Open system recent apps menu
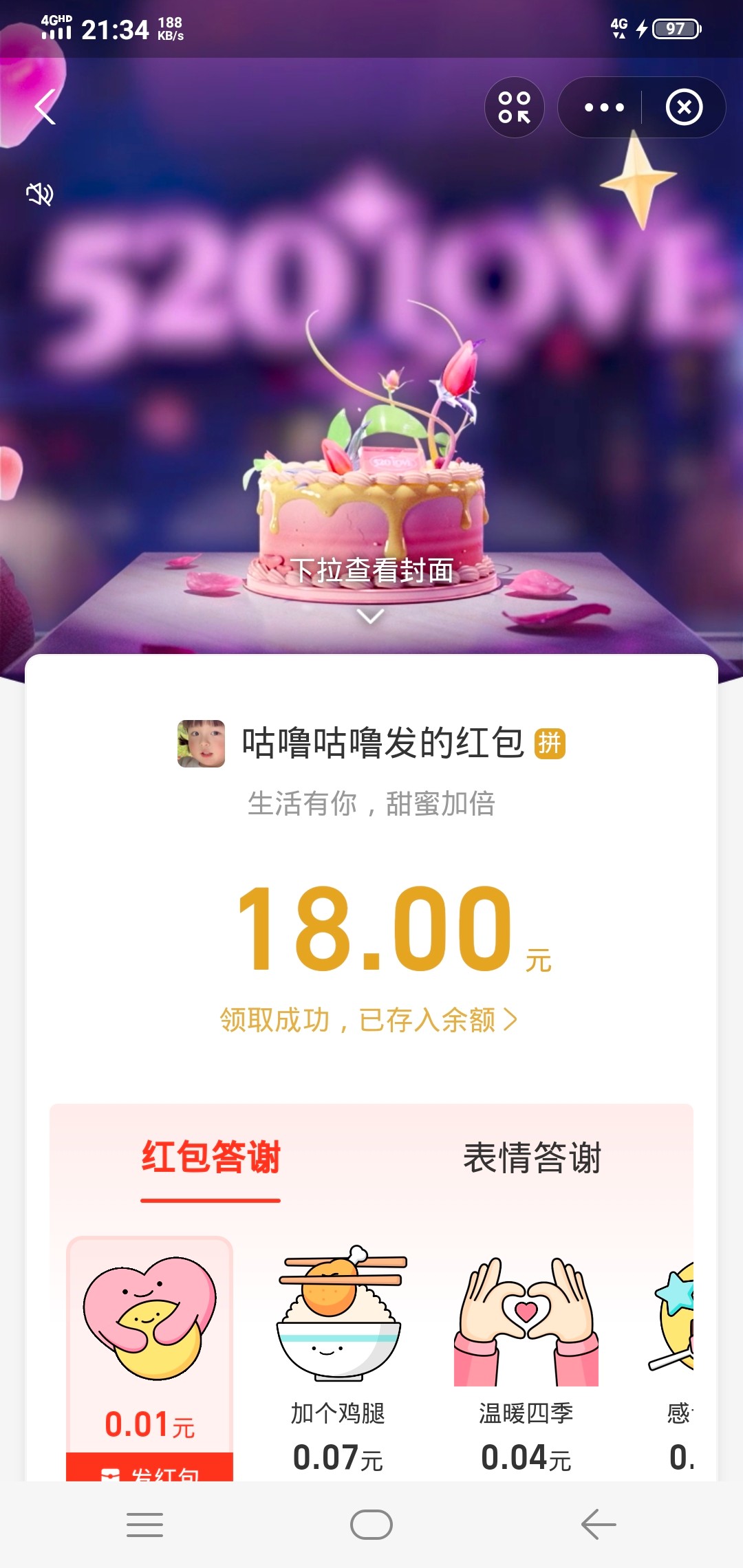743x1568 pixels. (144, 1525)
